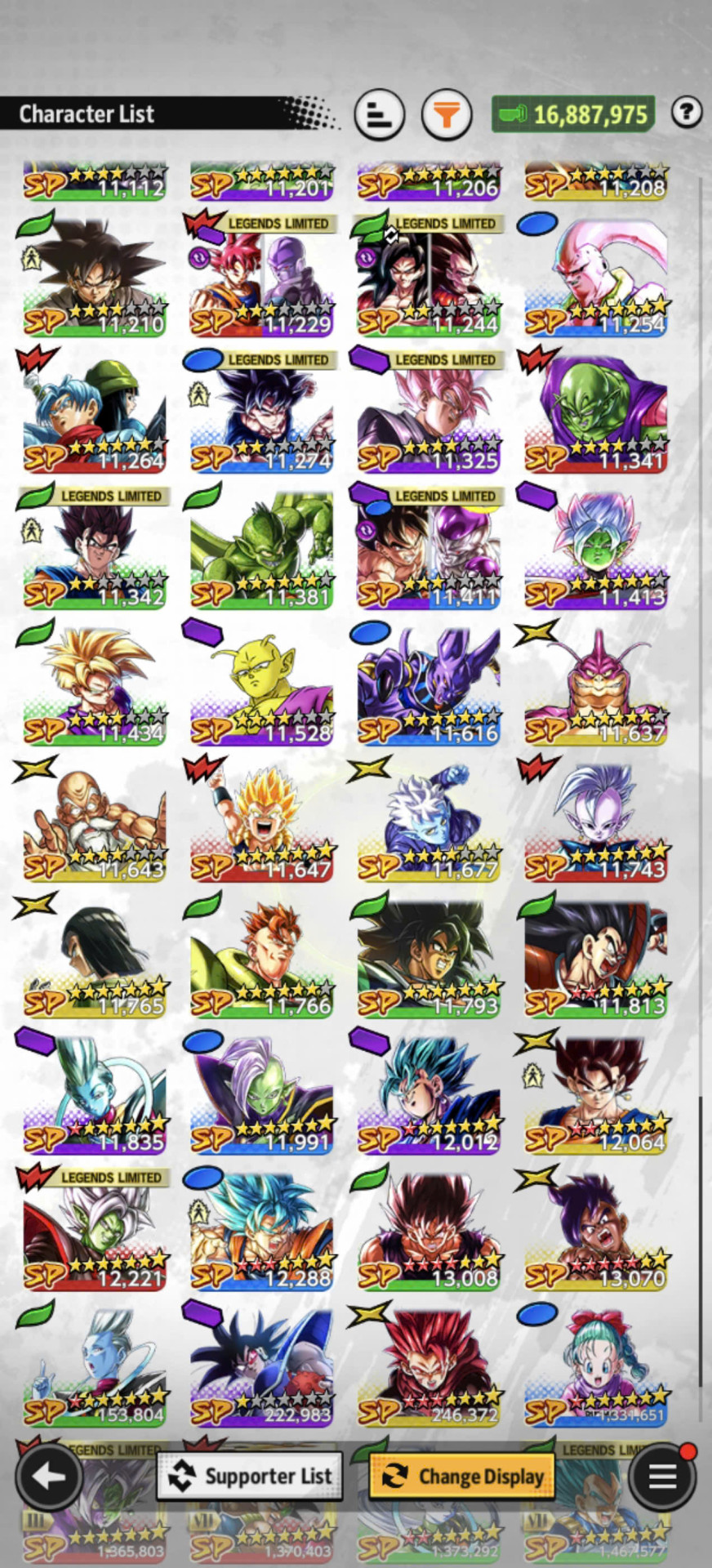
Task: Go back with the arrow button
Action: coord(48,1476)
